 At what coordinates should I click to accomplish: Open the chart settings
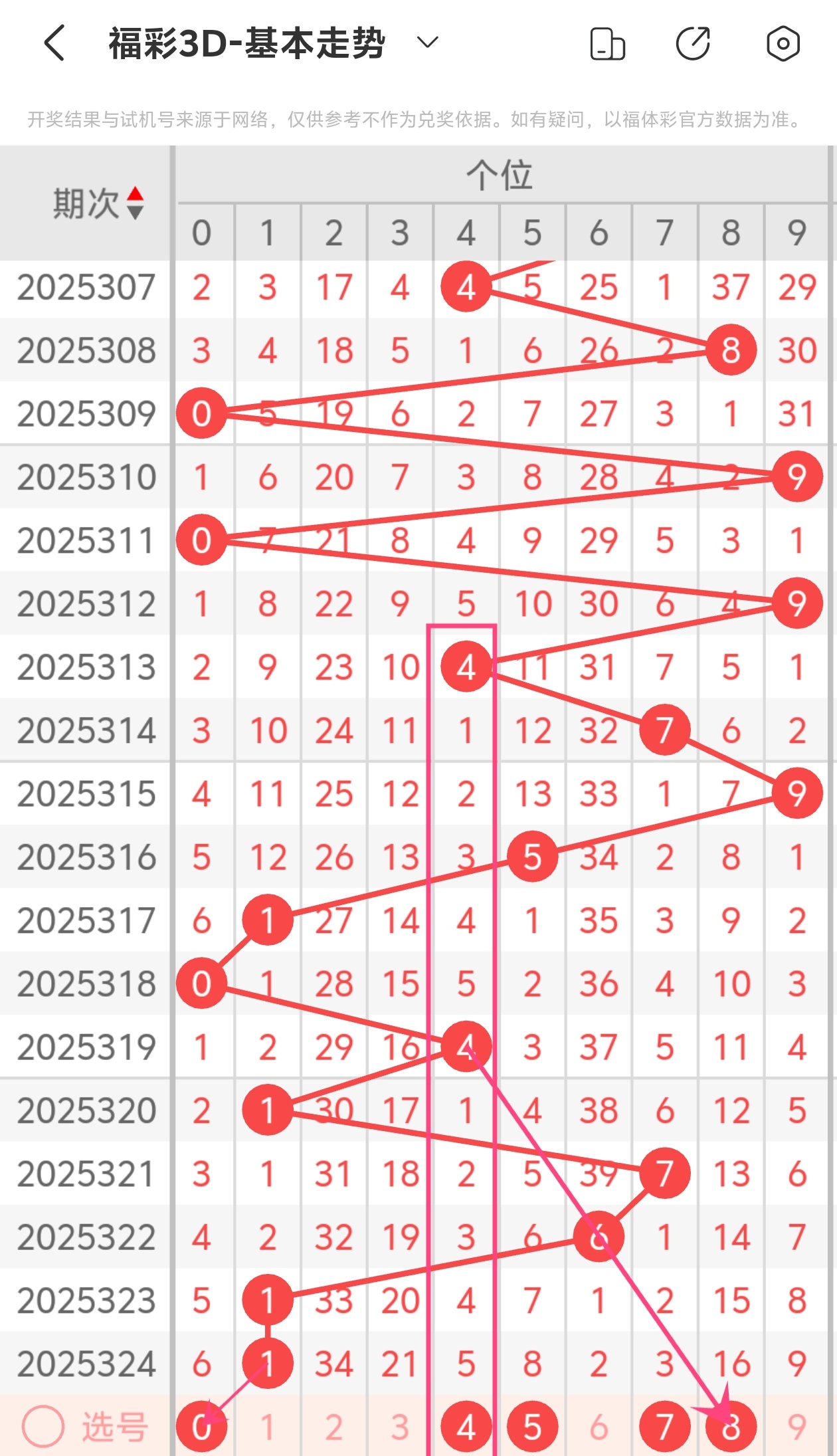[783, 44]
